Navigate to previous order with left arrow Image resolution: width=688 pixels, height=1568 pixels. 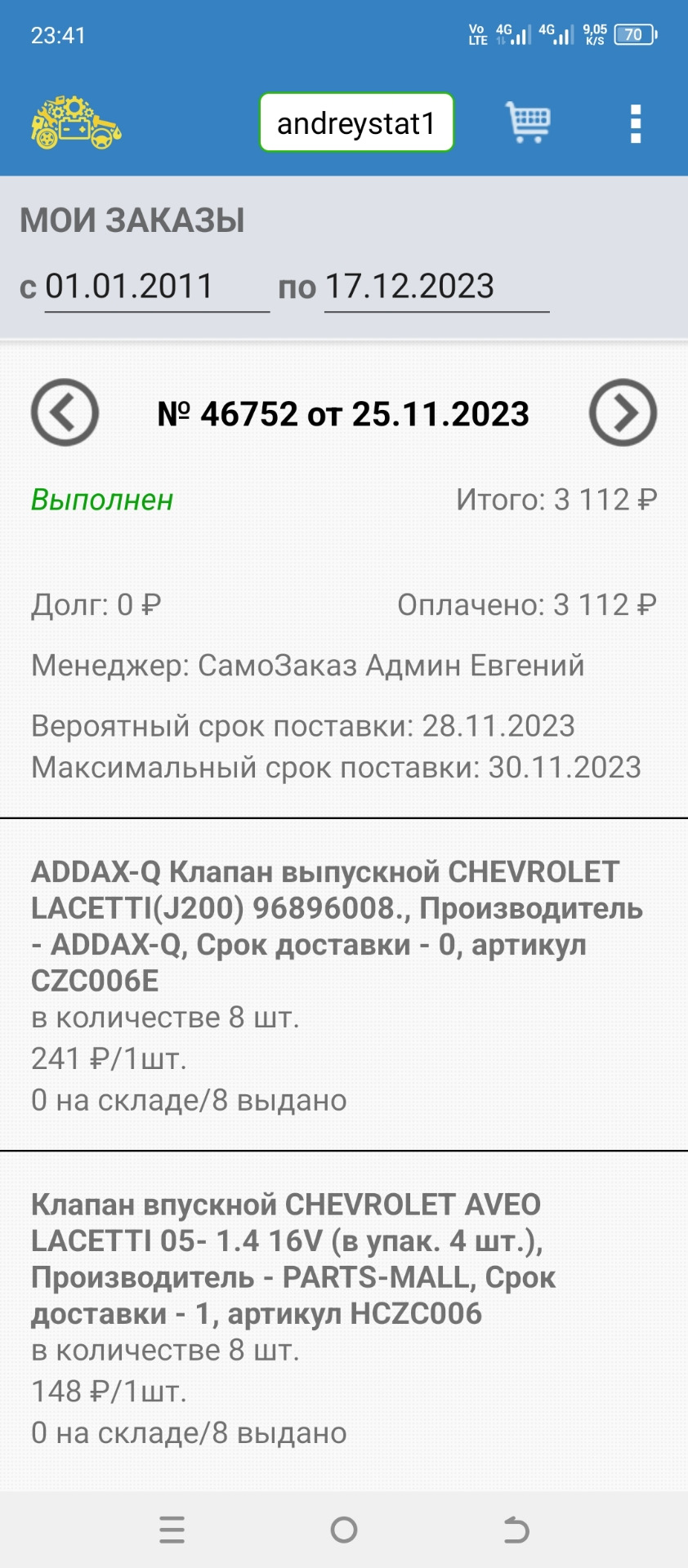65,413
